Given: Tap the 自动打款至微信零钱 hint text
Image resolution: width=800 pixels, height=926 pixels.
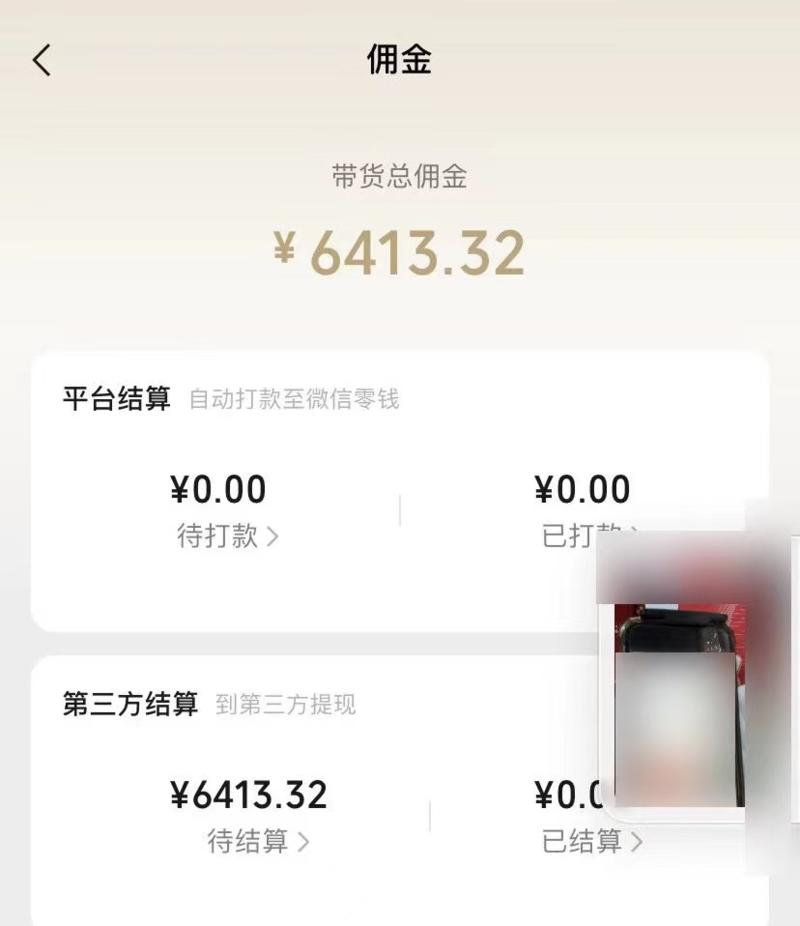Looking at the screenshot, I should [295, 398].
